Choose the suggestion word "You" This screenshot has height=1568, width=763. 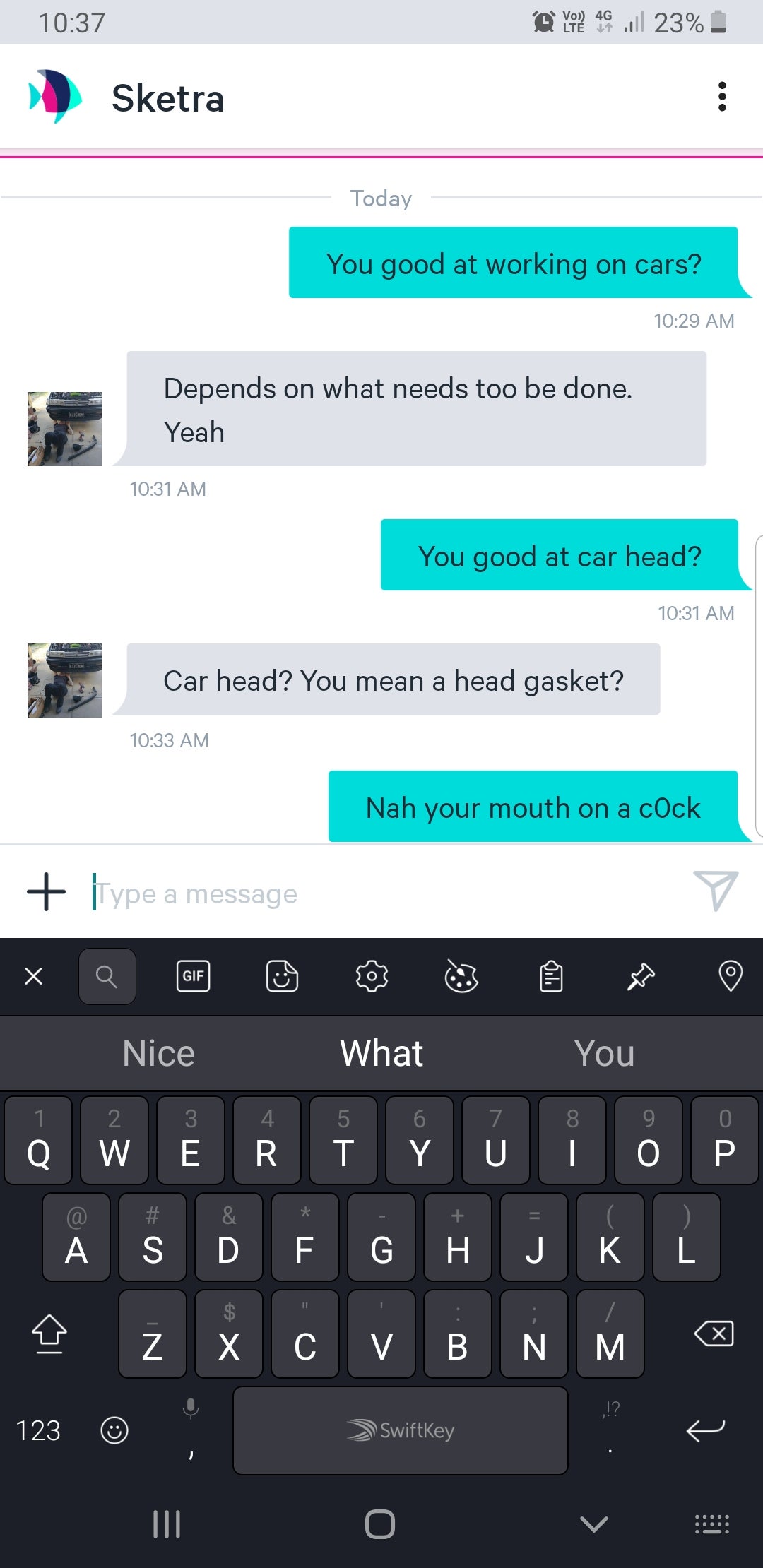(604, 1053)
